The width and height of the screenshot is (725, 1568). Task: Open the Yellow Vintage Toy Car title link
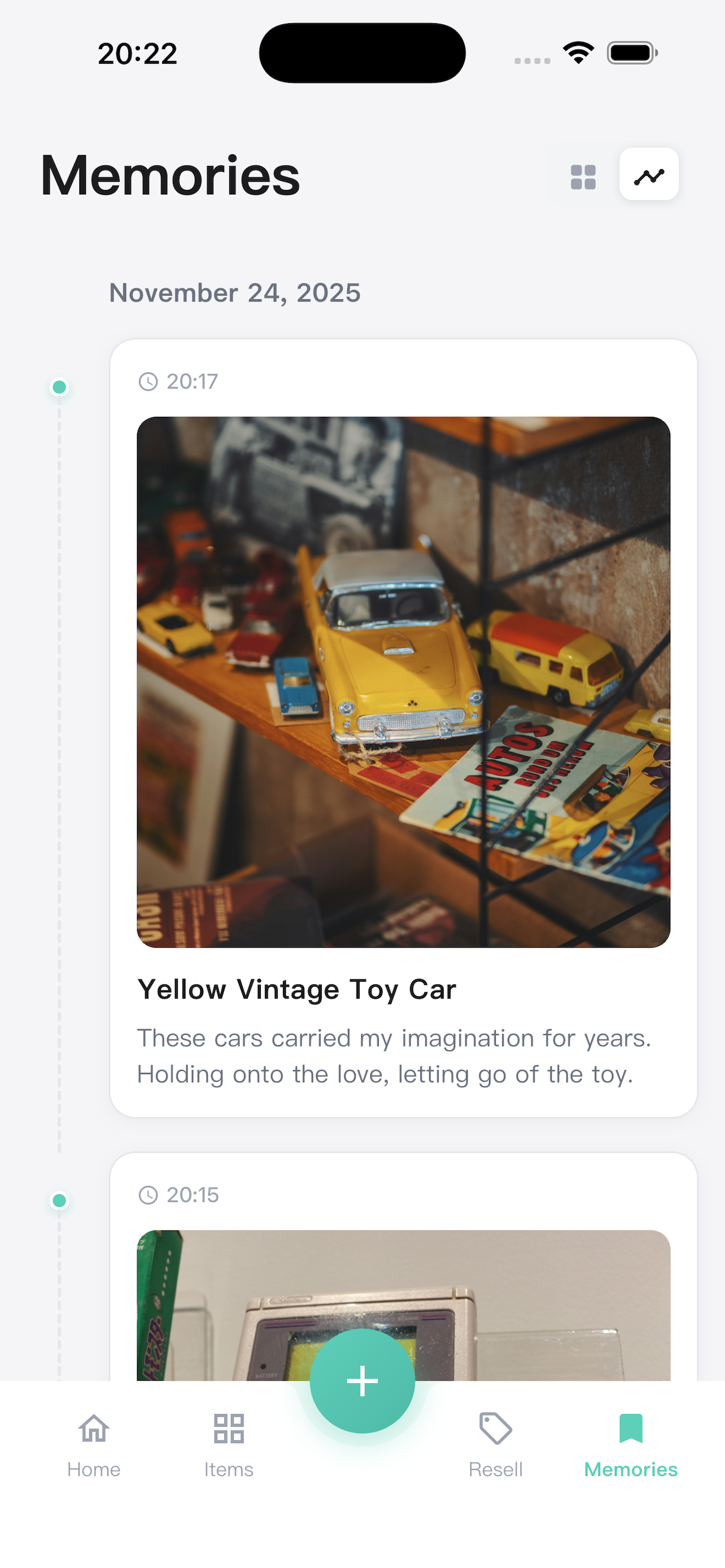296,988
